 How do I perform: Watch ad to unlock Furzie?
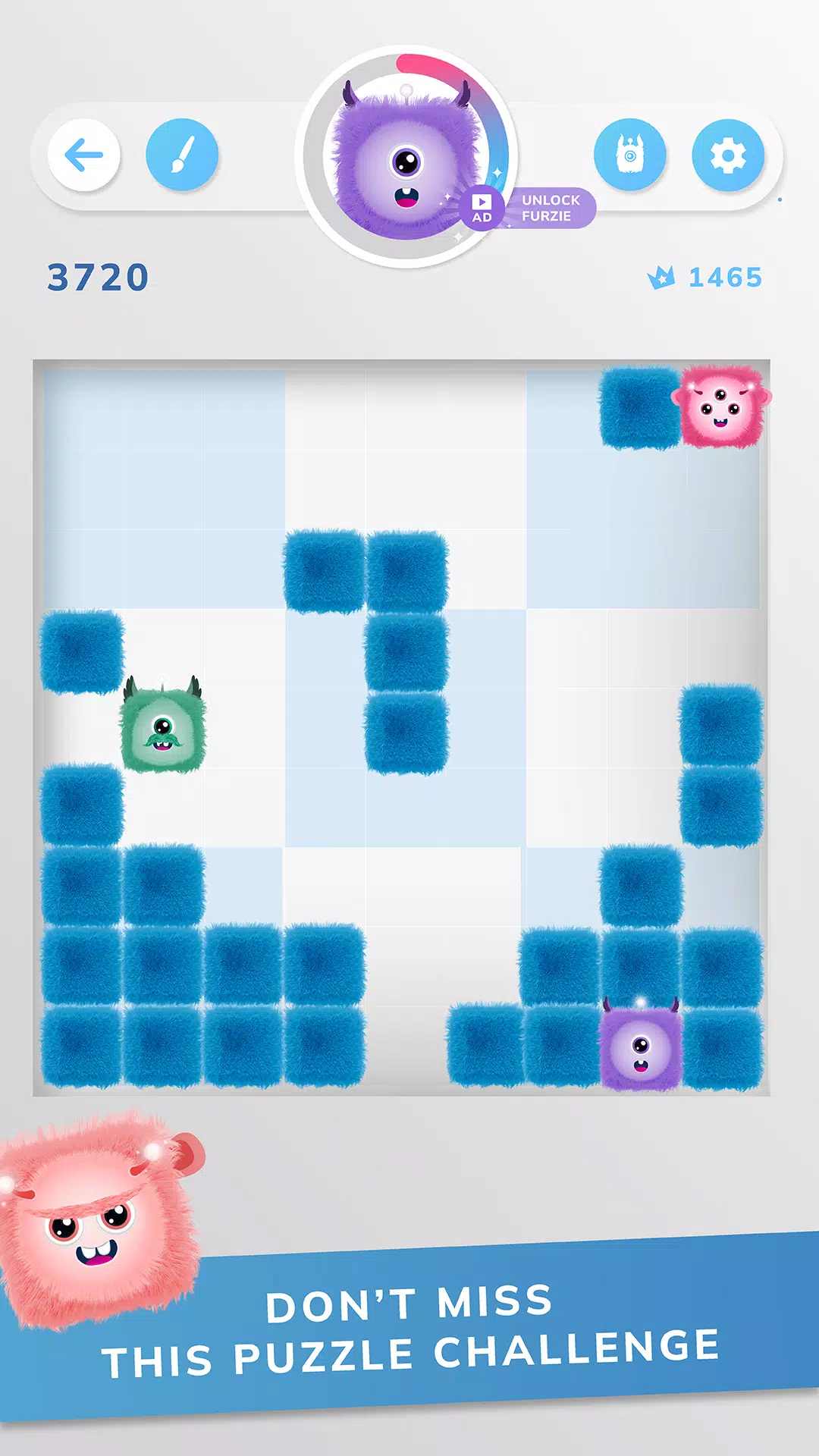pyautogui.click(x=531, y=208)
